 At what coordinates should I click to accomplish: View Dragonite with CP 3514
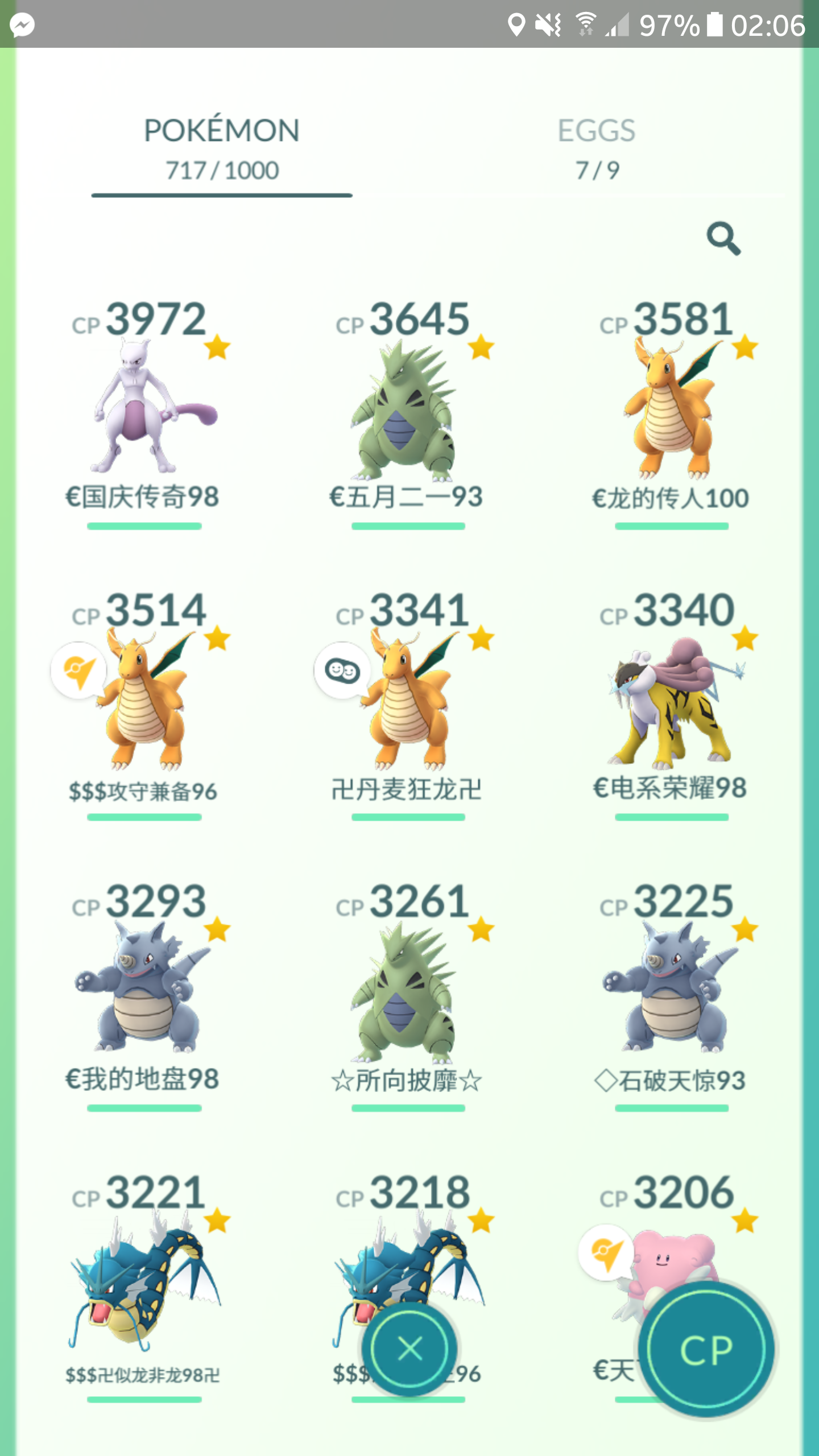coord(144,702)
